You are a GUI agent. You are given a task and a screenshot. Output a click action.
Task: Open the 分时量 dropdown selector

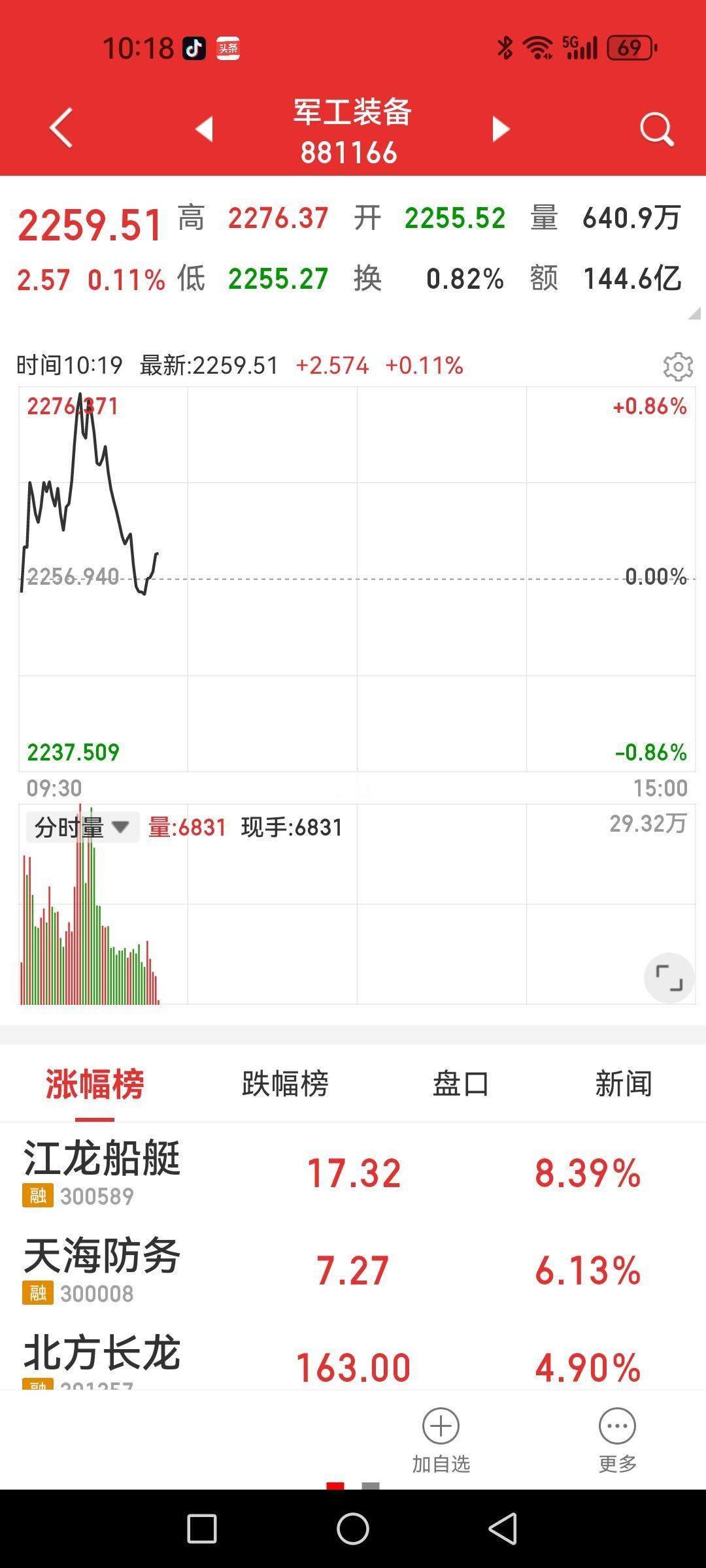pos(82,827)
